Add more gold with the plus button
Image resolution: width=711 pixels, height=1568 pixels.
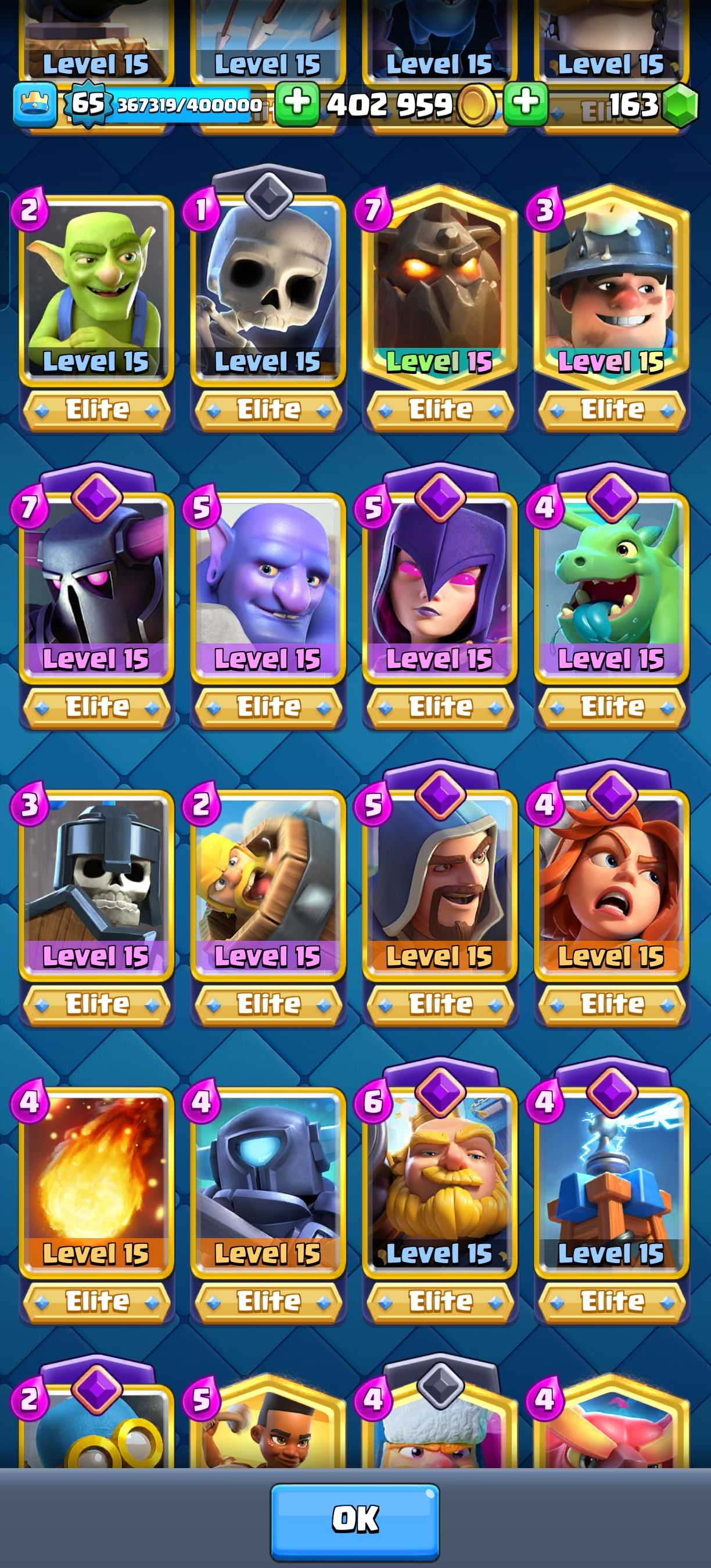[297, 104]
